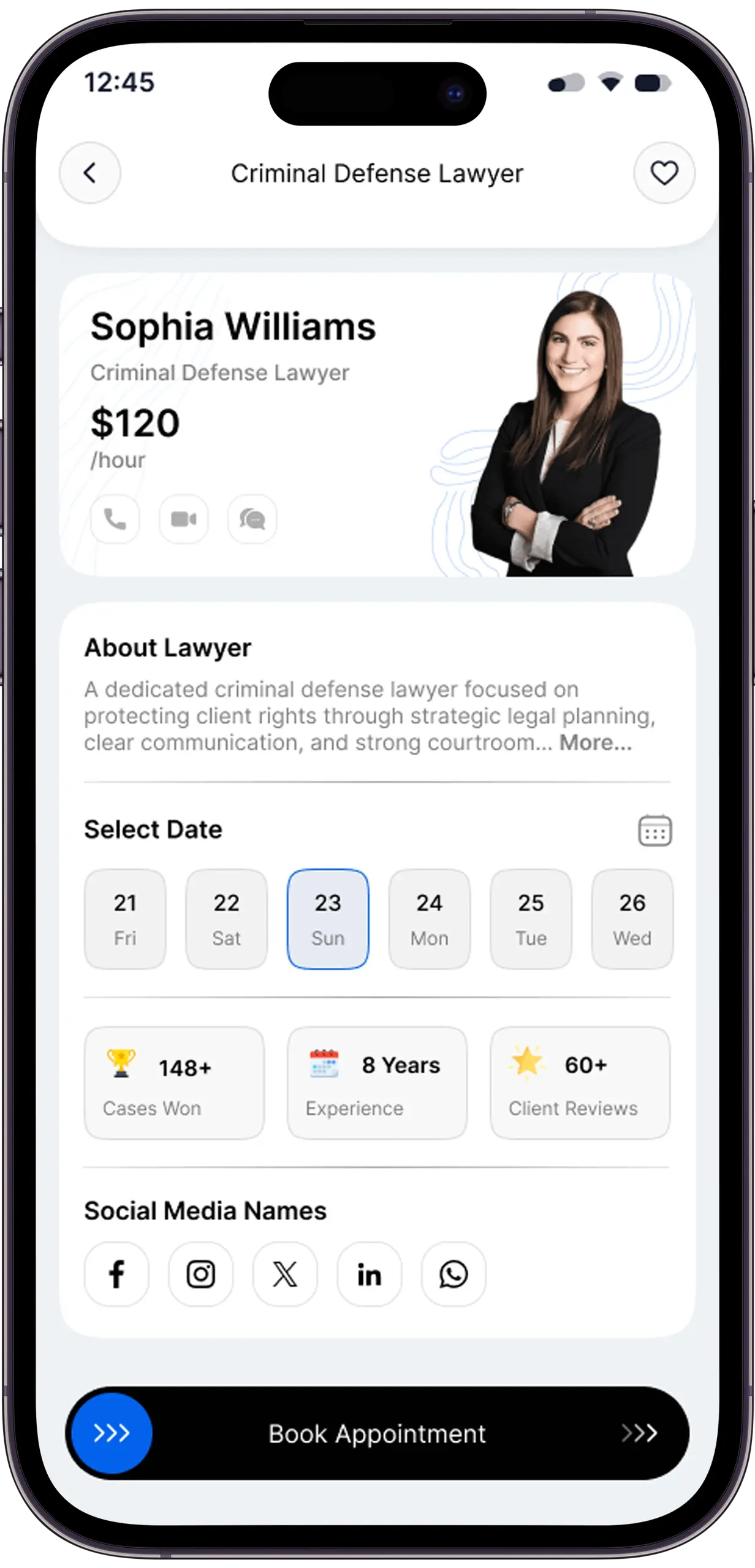
Task: Choose Sunday the 23rd date
Action: (328, 919)
